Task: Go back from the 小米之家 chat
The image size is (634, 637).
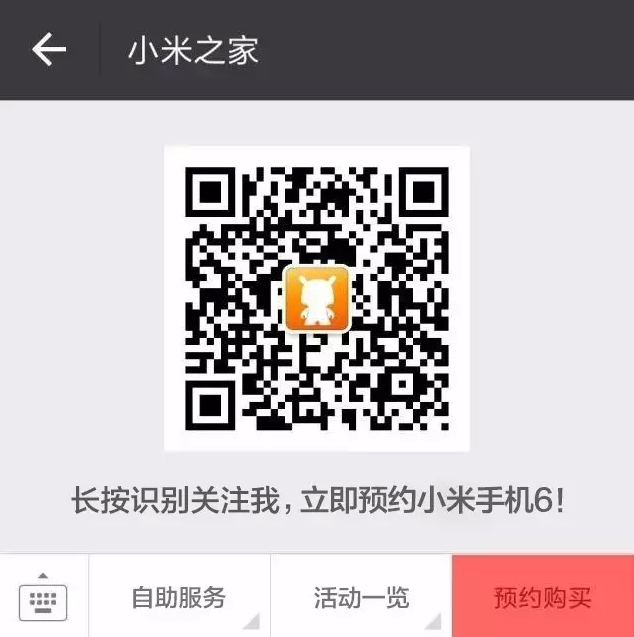Action: (48, 50)
